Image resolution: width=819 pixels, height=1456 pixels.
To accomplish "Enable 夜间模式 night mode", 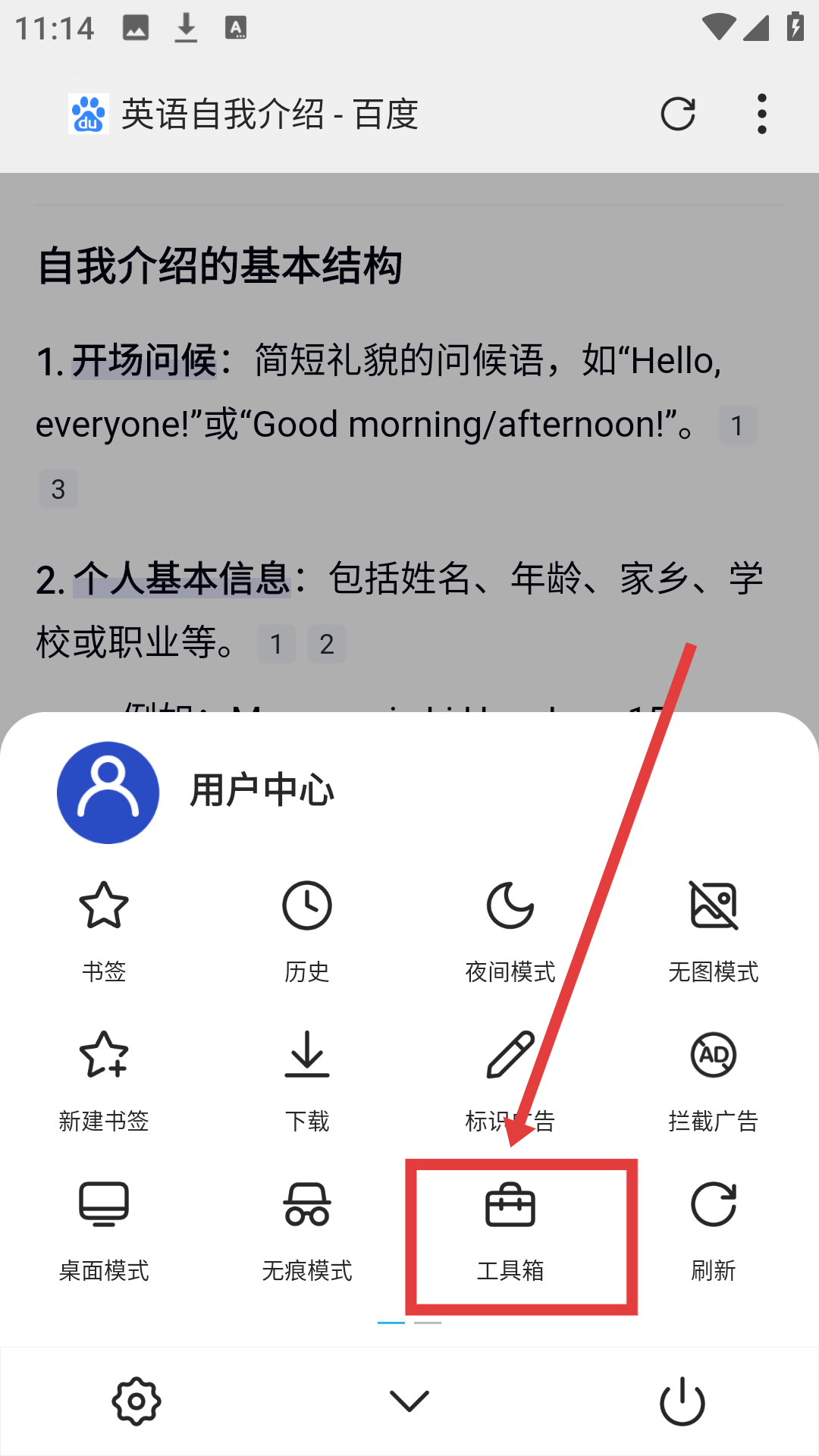I will (x=510, y=929).
